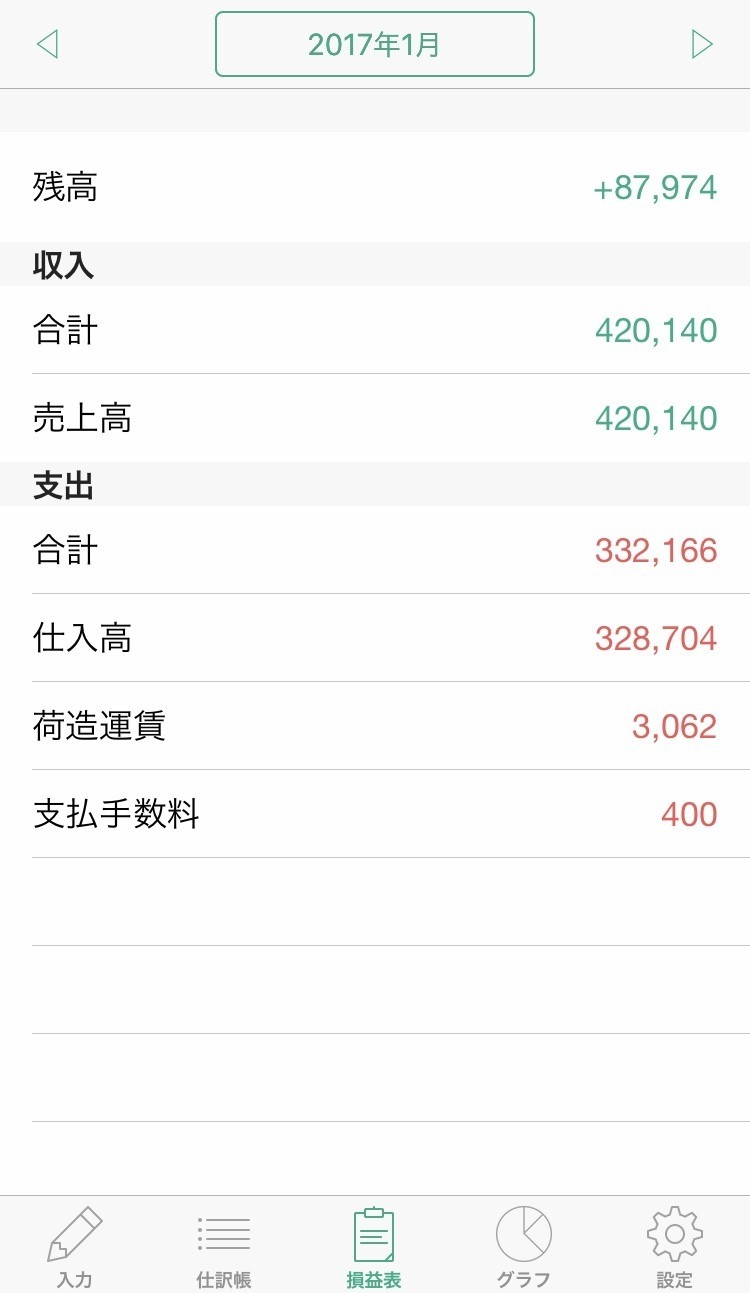Open the 仕訳帳 tab
Screen dimensions: 750x1293
pyautogui.click(x=224, y=1246)
